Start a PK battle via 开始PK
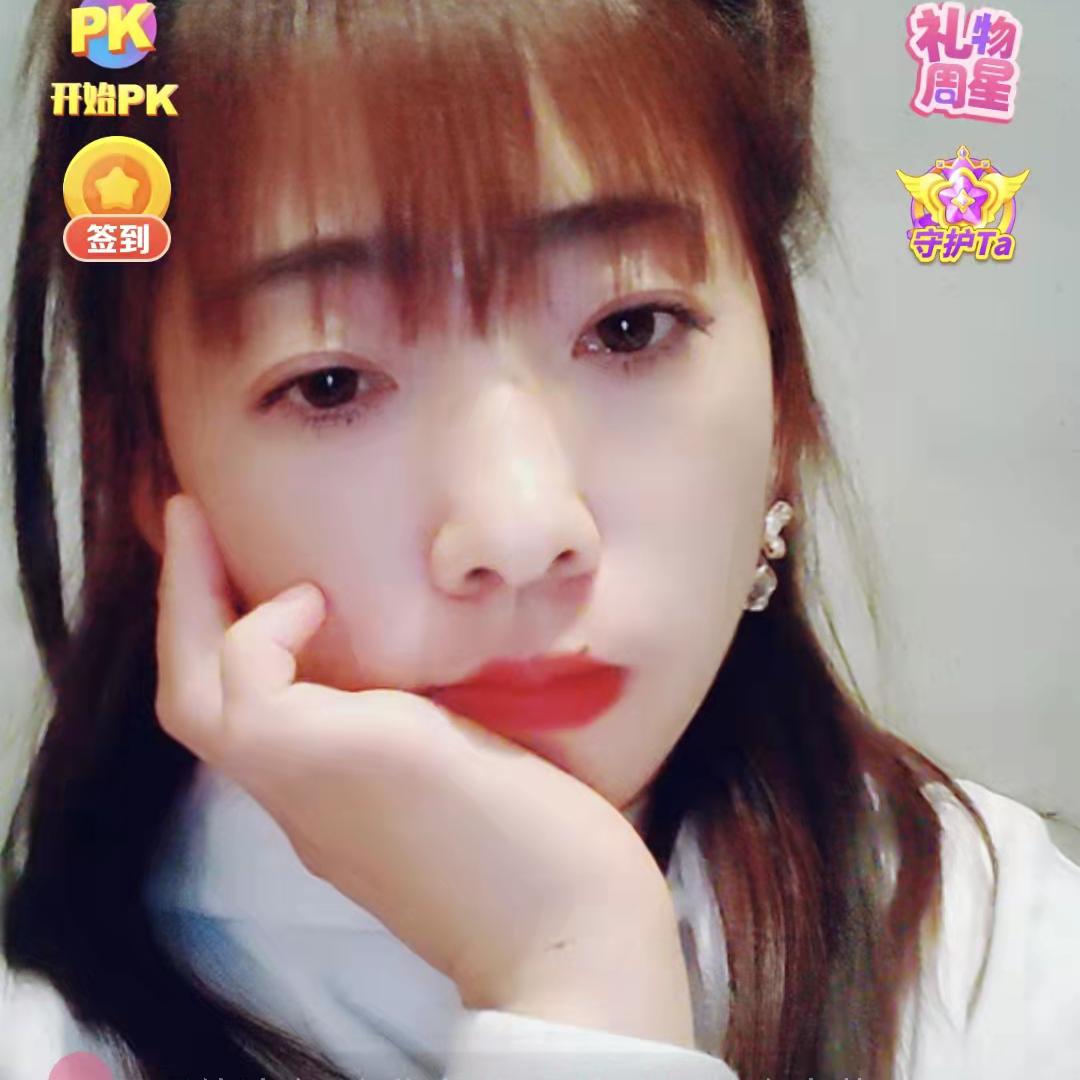The image size is (1080, 1080). pos(115,60)
